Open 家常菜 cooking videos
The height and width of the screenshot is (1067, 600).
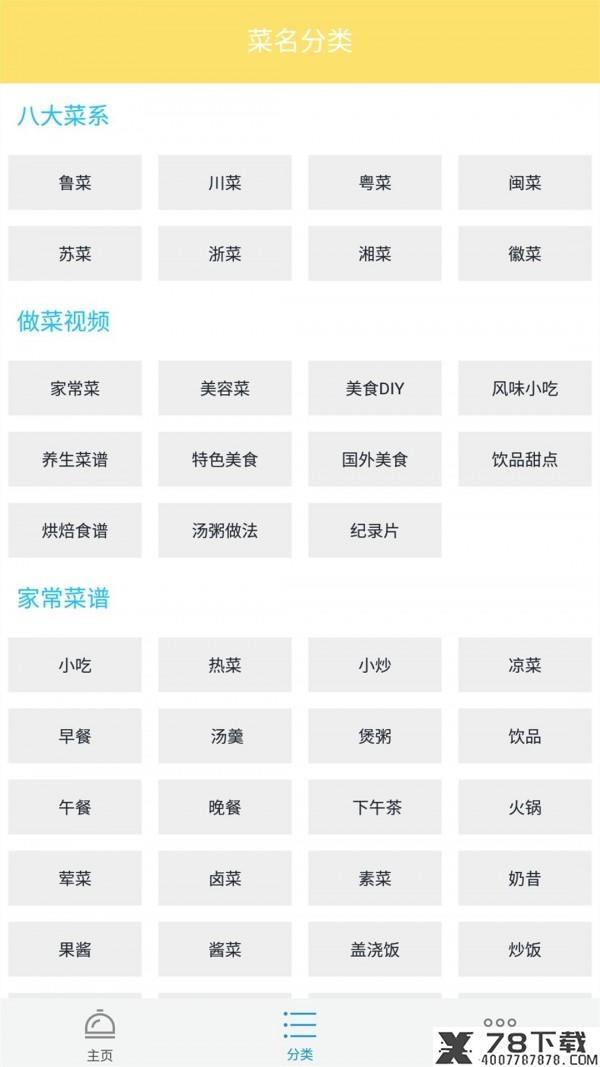[75, 389]
